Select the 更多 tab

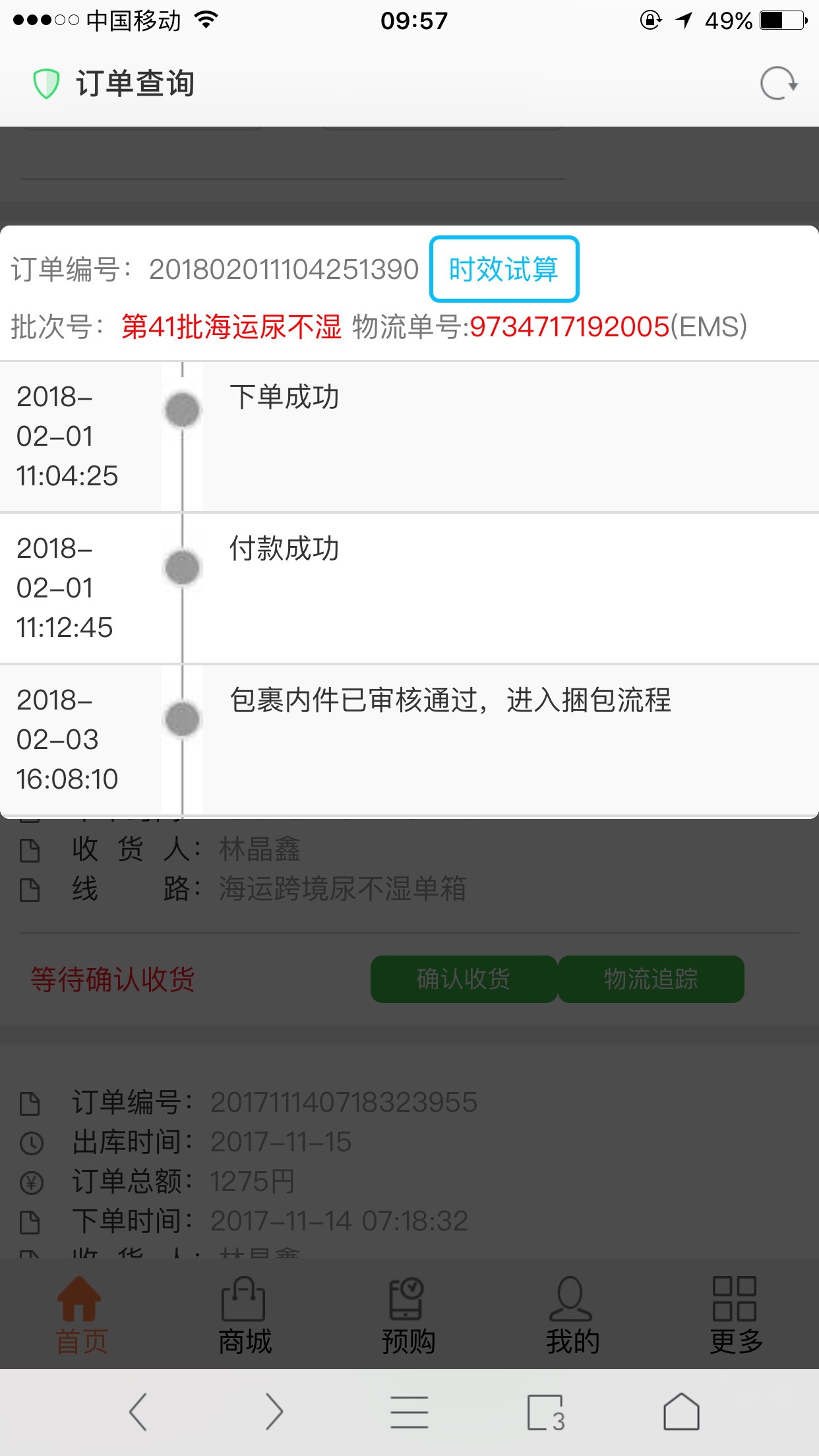(736, 1315)
